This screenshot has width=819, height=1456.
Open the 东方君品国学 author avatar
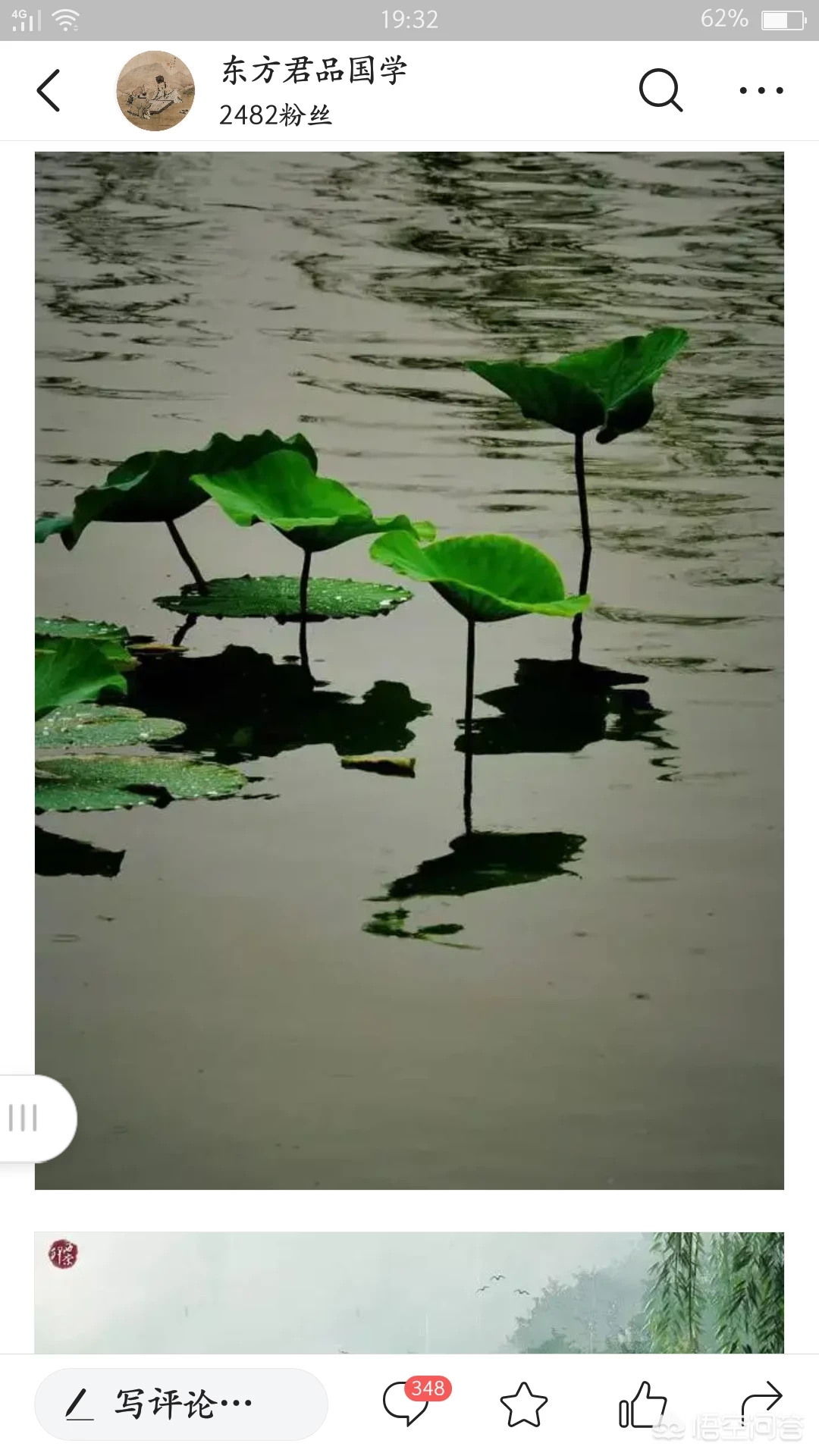pos(155,91)
